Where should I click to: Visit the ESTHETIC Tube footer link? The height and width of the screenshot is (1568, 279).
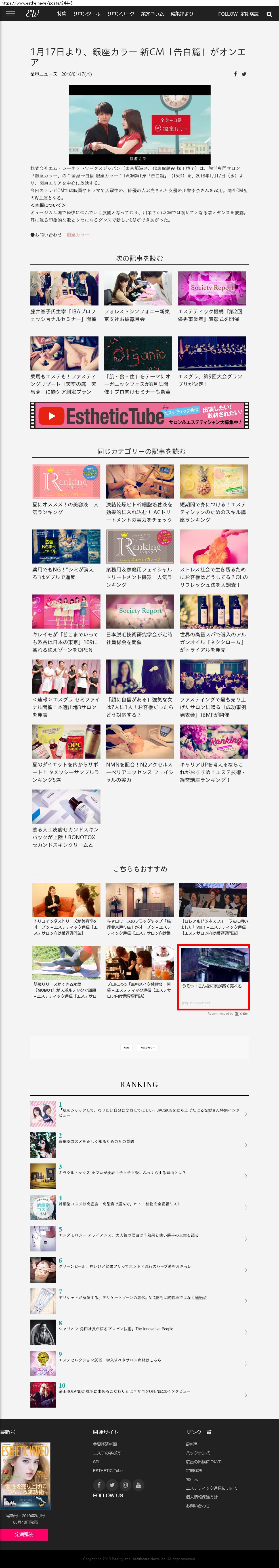108,1471
